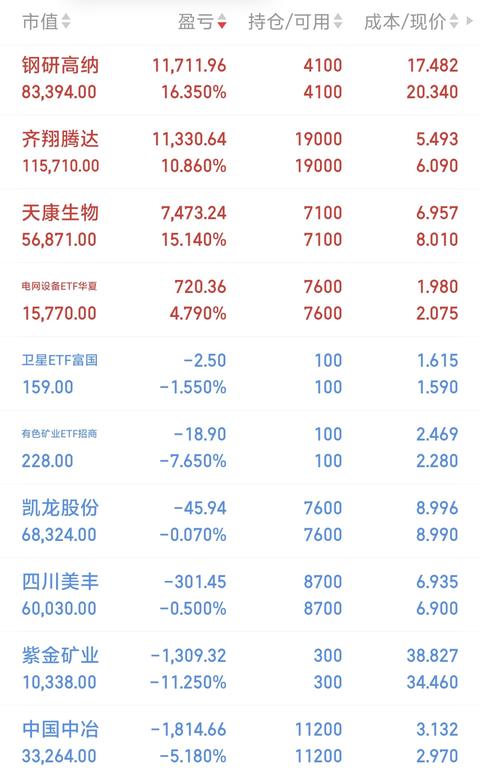Sort by 成本/现价 column header
480x777 pixels.
point(411,22)
